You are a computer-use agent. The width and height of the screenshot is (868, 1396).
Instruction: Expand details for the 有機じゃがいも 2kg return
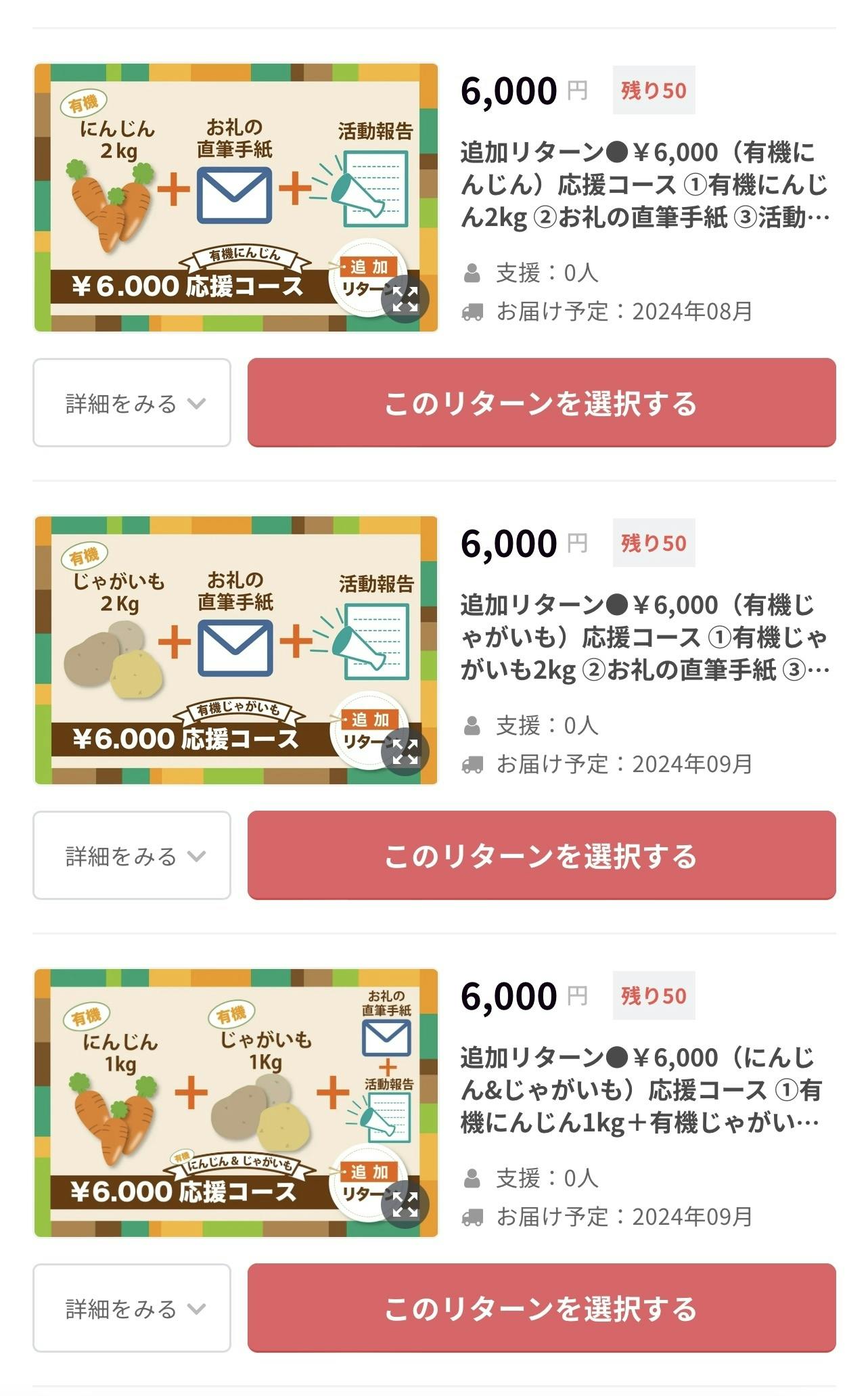132,855
